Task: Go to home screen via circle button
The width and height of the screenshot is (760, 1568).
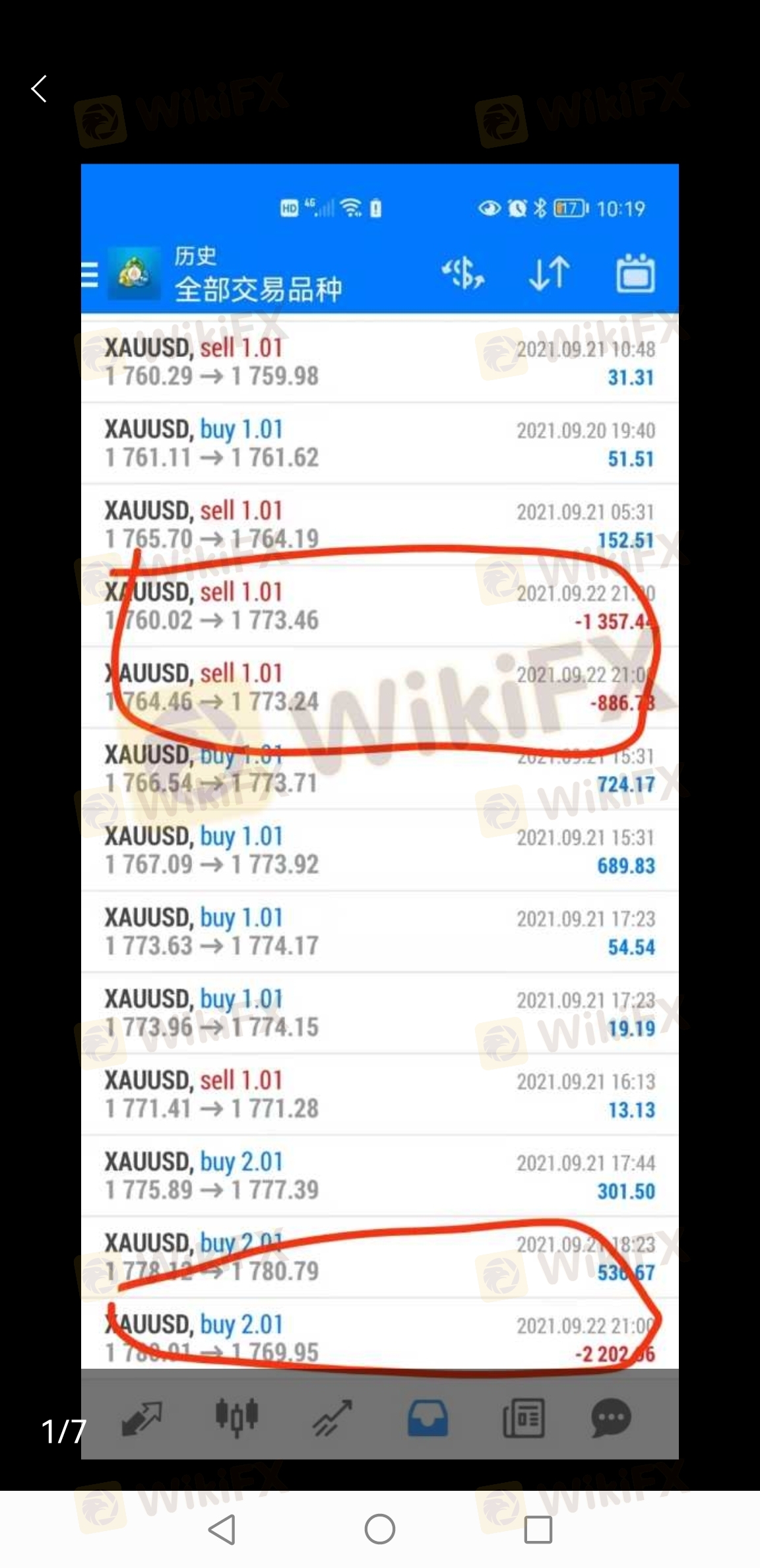Action: click(380, 1529)
